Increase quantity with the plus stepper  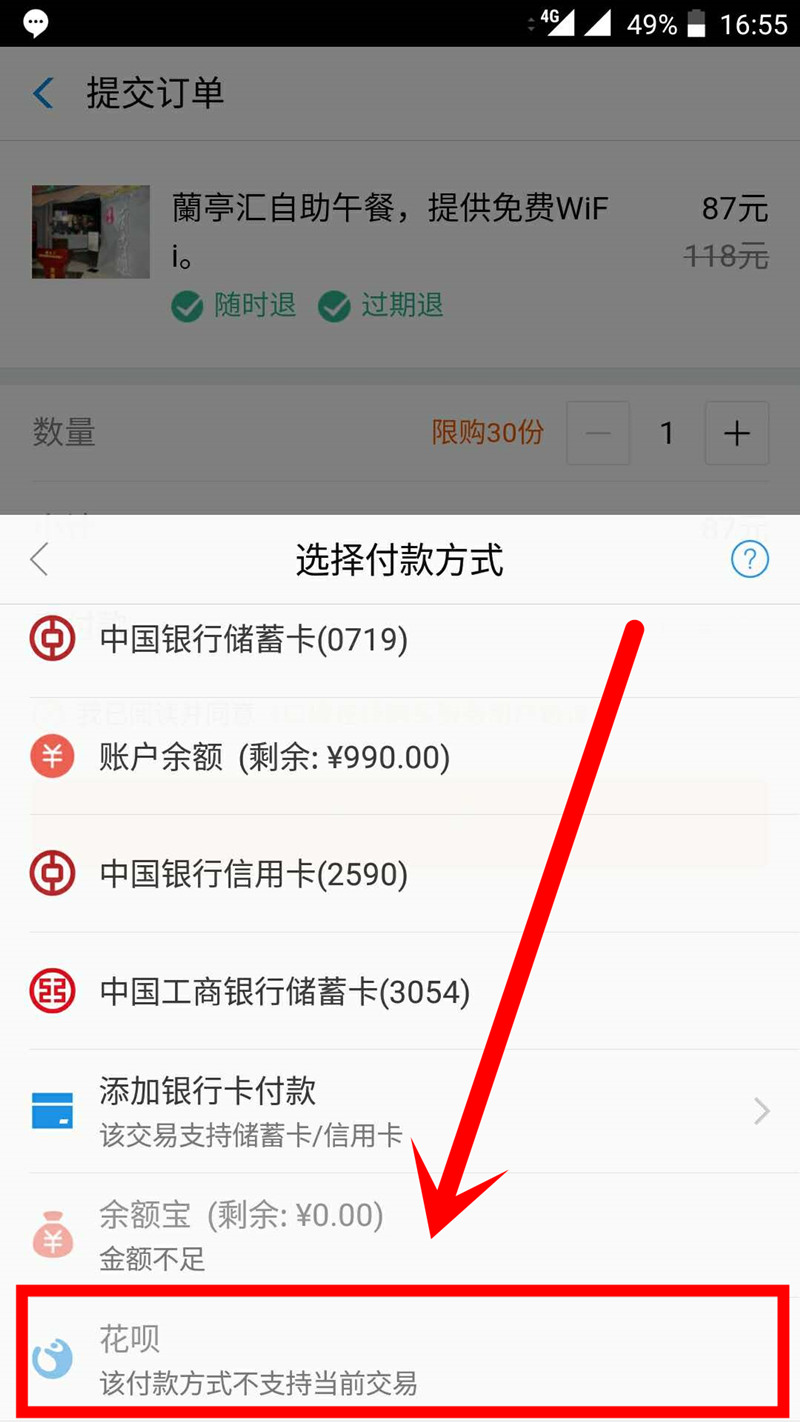737,433
